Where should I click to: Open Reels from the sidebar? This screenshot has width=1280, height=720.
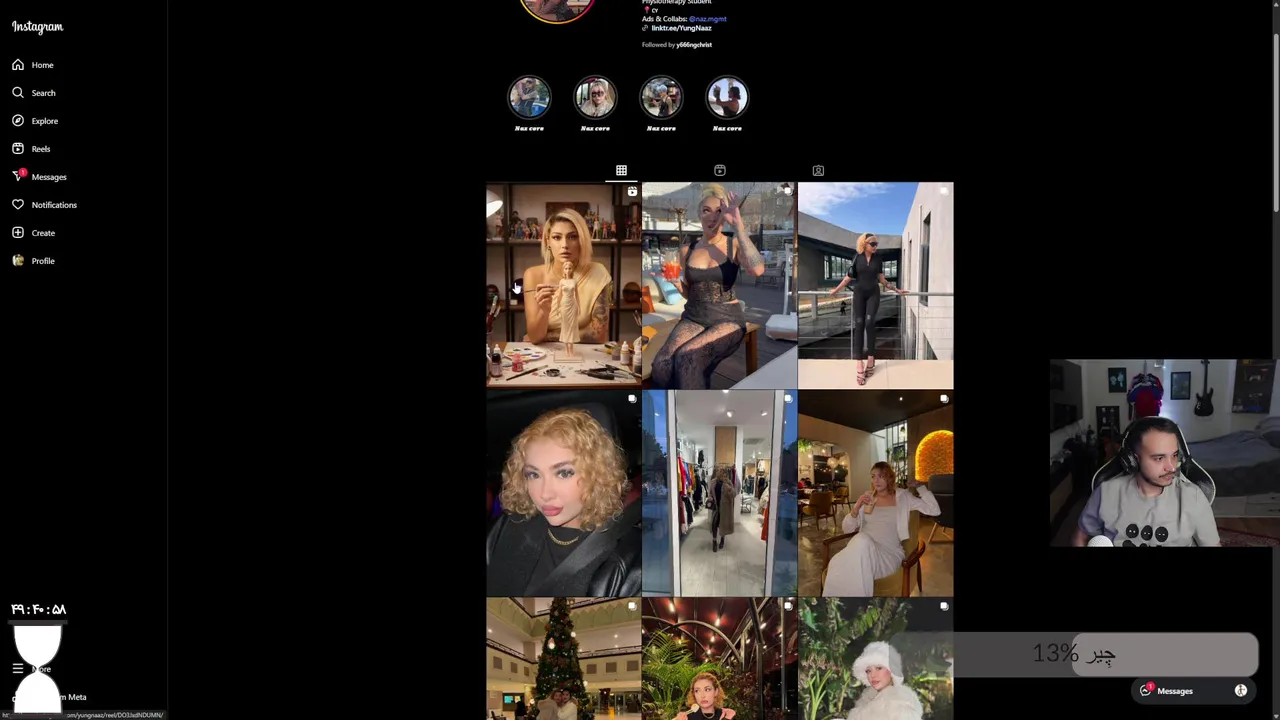pos(40,149)
